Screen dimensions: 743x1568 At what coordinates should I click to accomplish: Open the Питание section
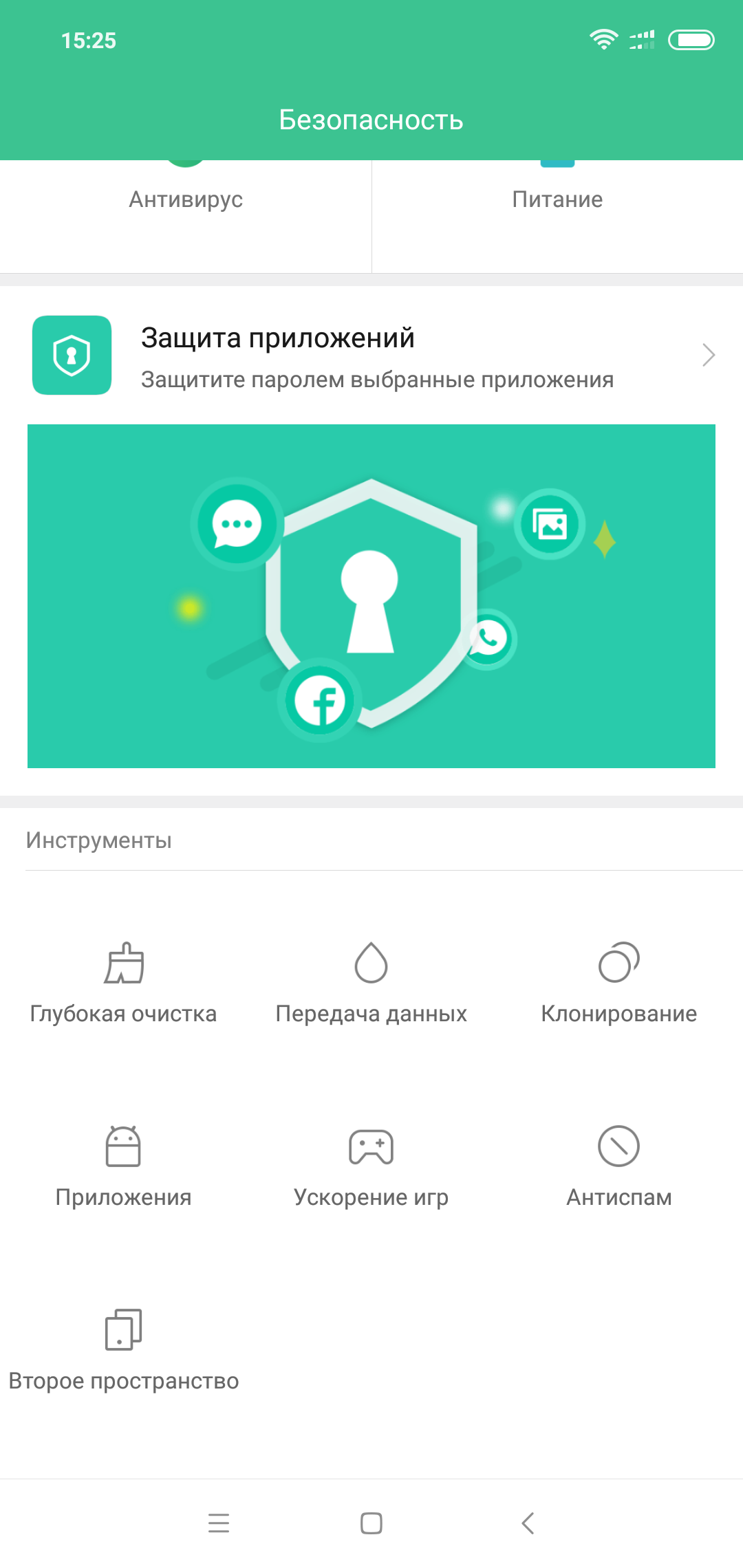point(557,199)
